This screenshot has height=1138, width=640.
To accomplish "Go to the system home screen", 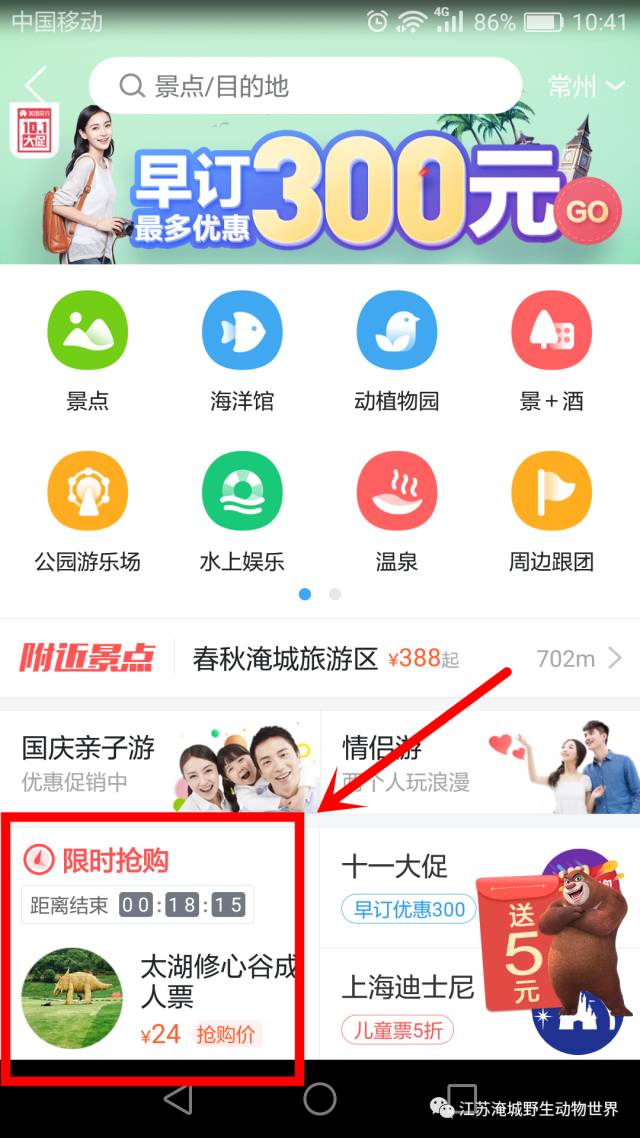I will pos(320,1098).
